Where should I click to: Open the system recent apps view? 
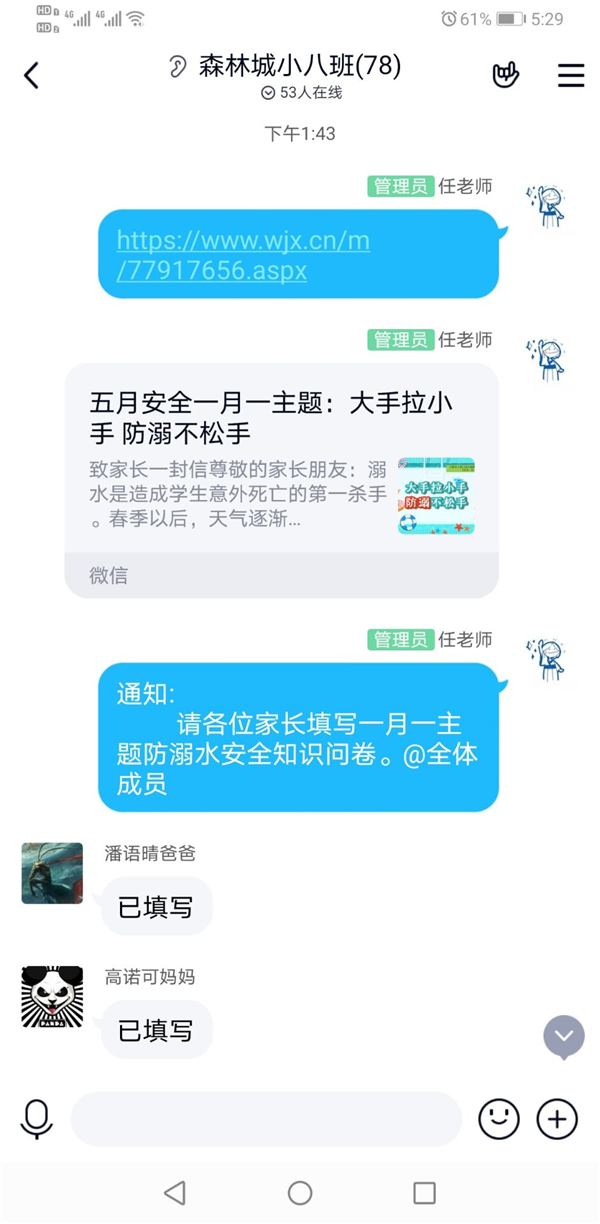(424, 1193)
